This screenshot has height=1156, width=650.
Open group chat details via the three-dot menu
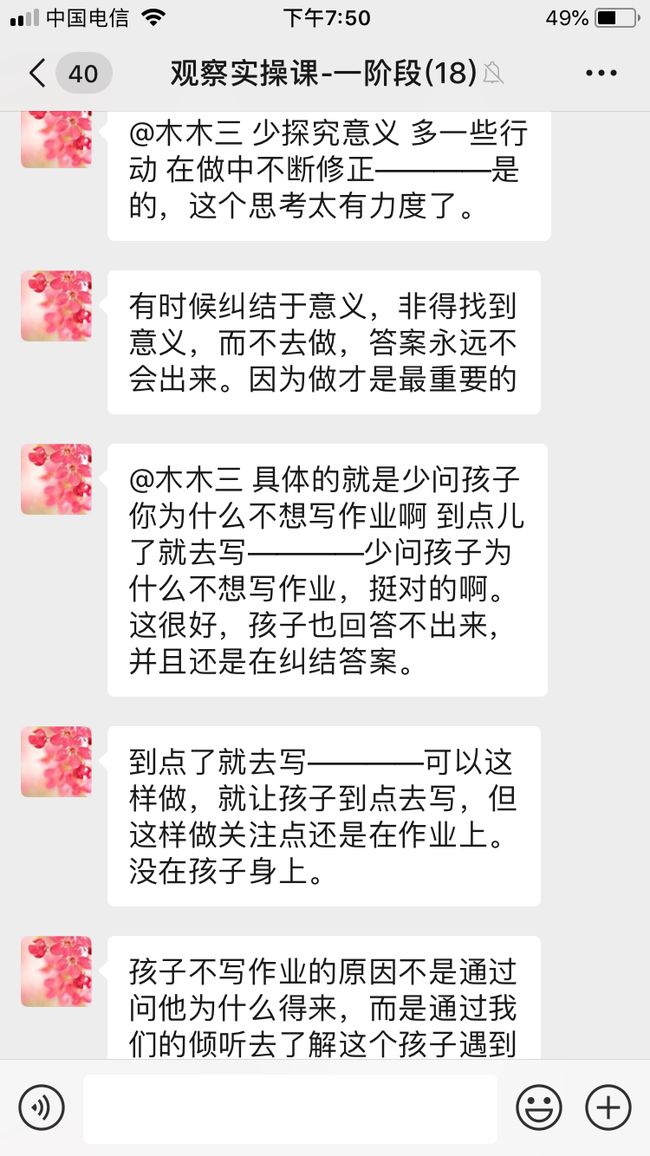[x=601, y=73]
